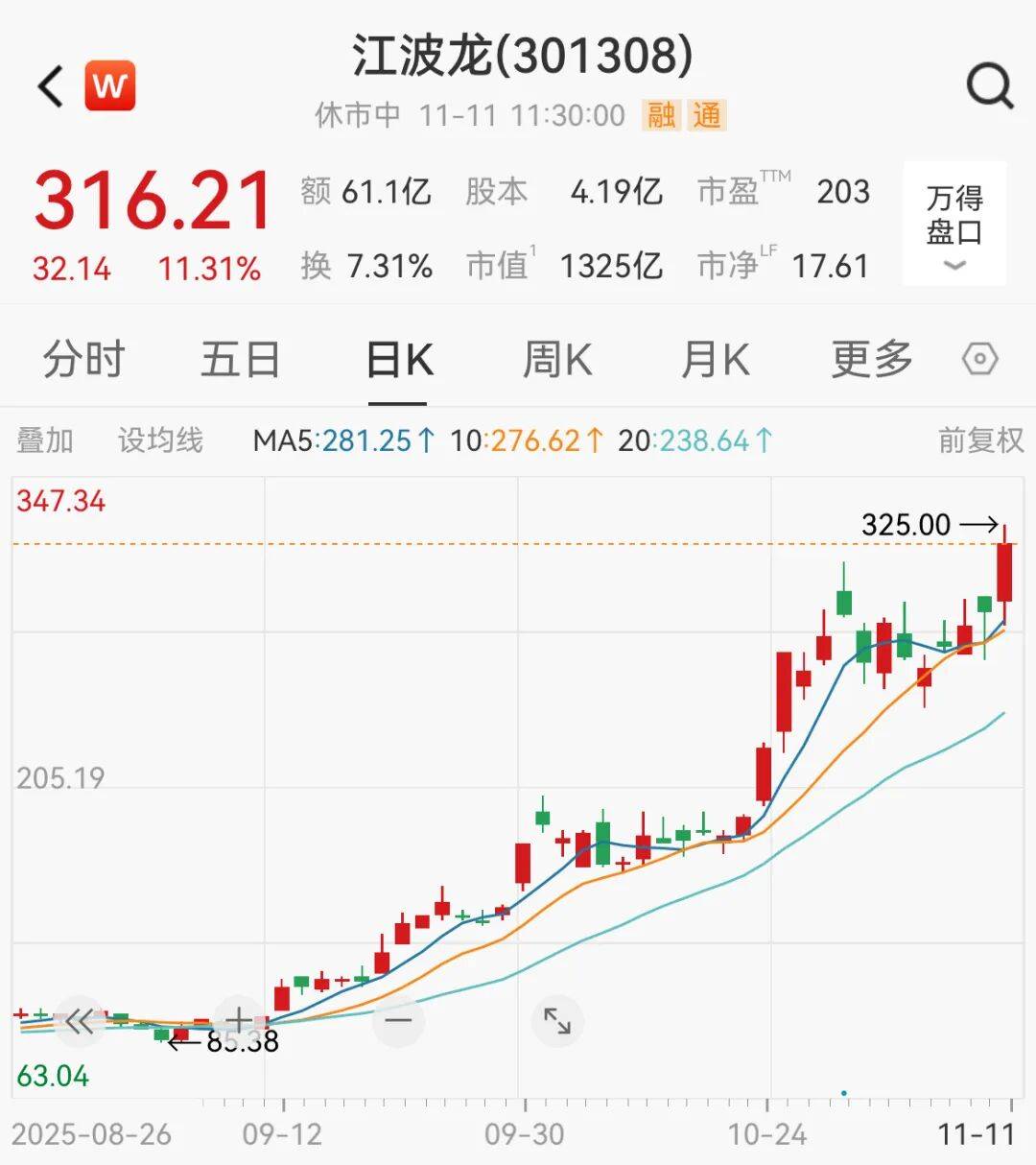
Task: Toggle 叠加 overlay mode
Action: [45, 440]
